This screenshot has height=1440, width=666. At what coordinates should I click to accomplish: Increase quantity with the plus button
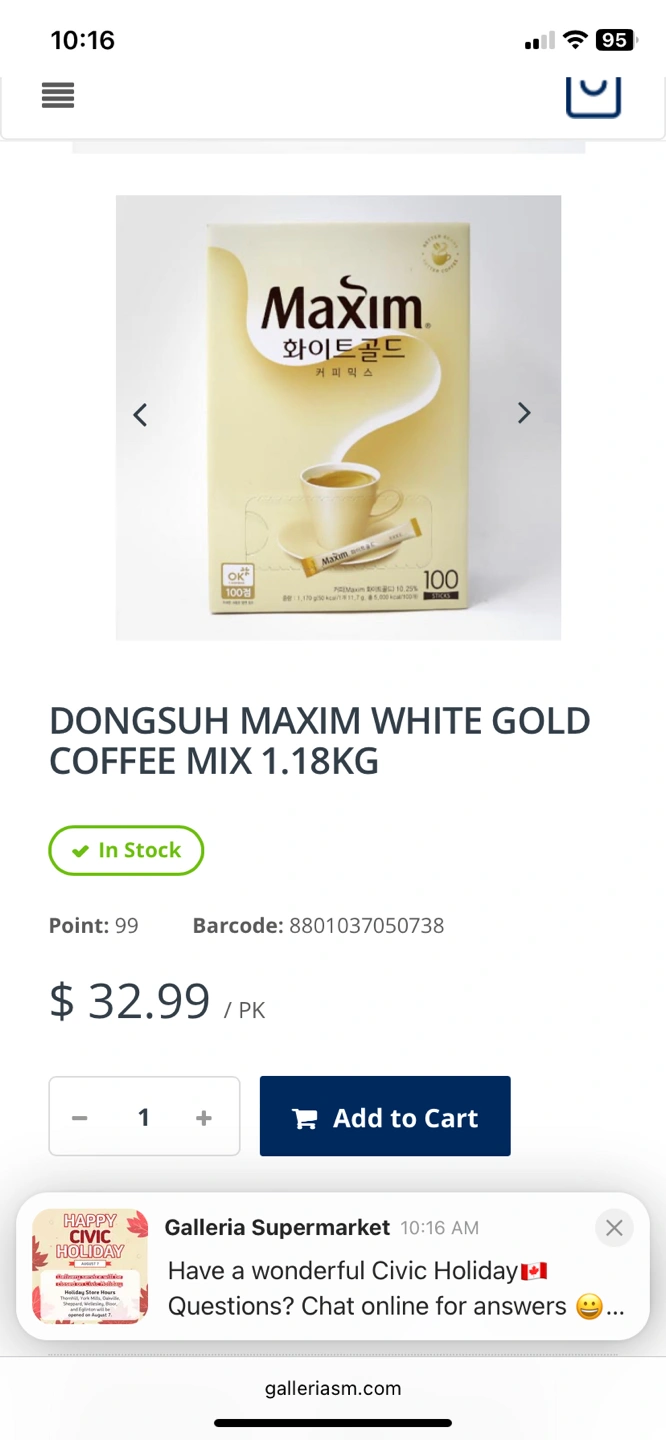point(204,1117)
